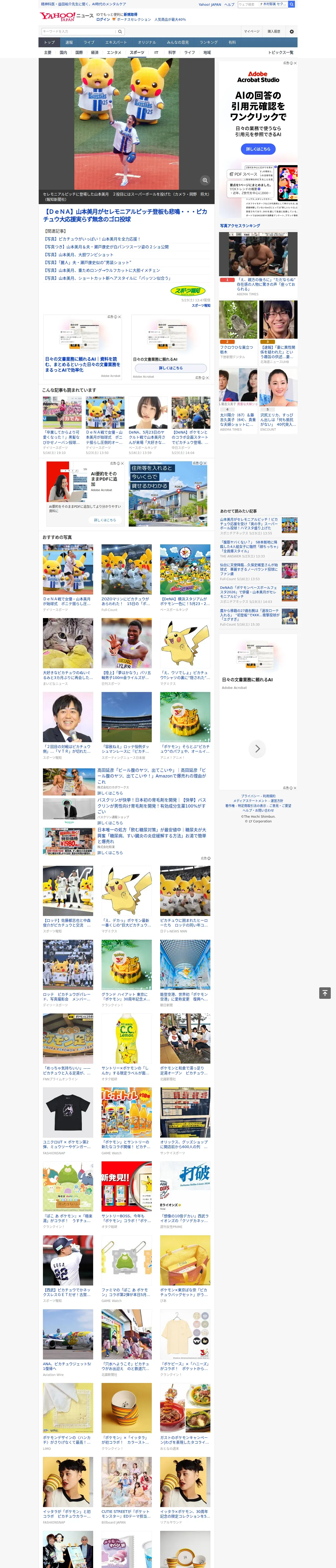Open the settings gear icon
Viewport: 336px width, 1568px height.
292,32
